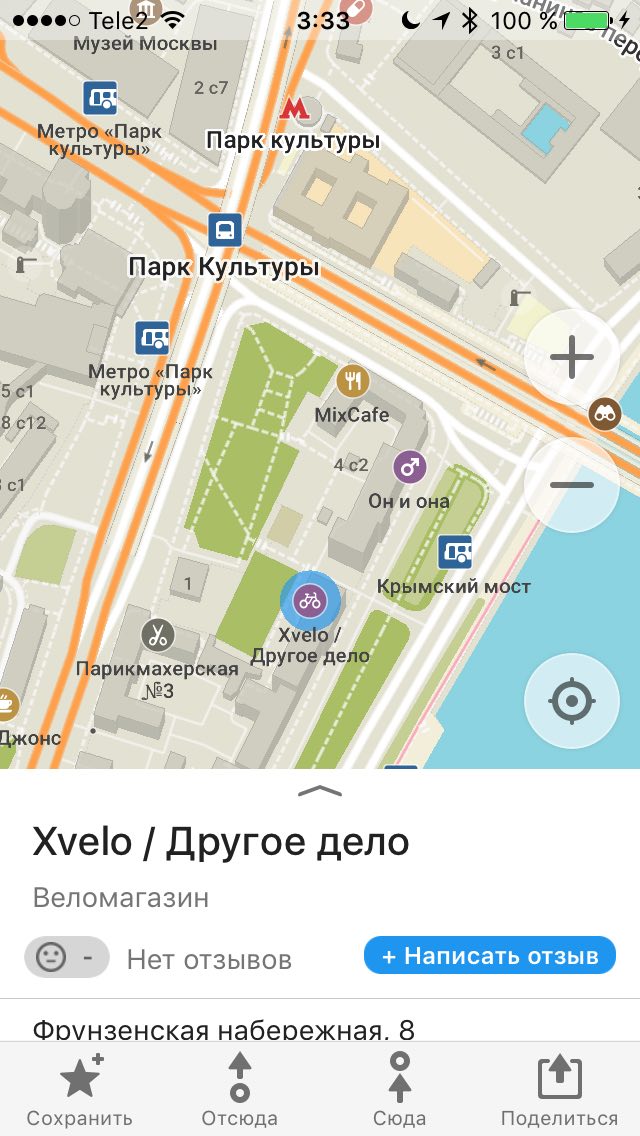Image resolution: width=640 pixels, height=1136 pixels.
Task: Select the MixCafe restaurant marker
Action: point(353,380)
